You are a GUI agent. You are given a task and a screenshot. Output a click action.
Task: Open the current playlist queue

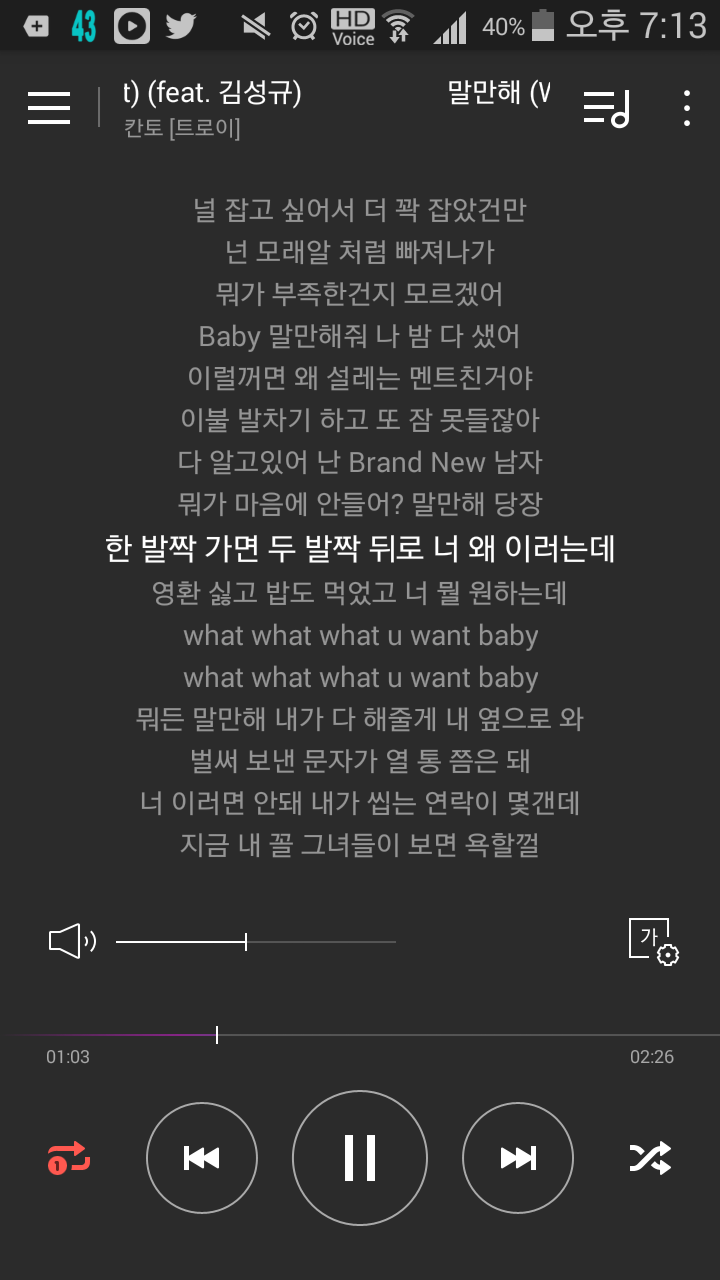[606, 107]
